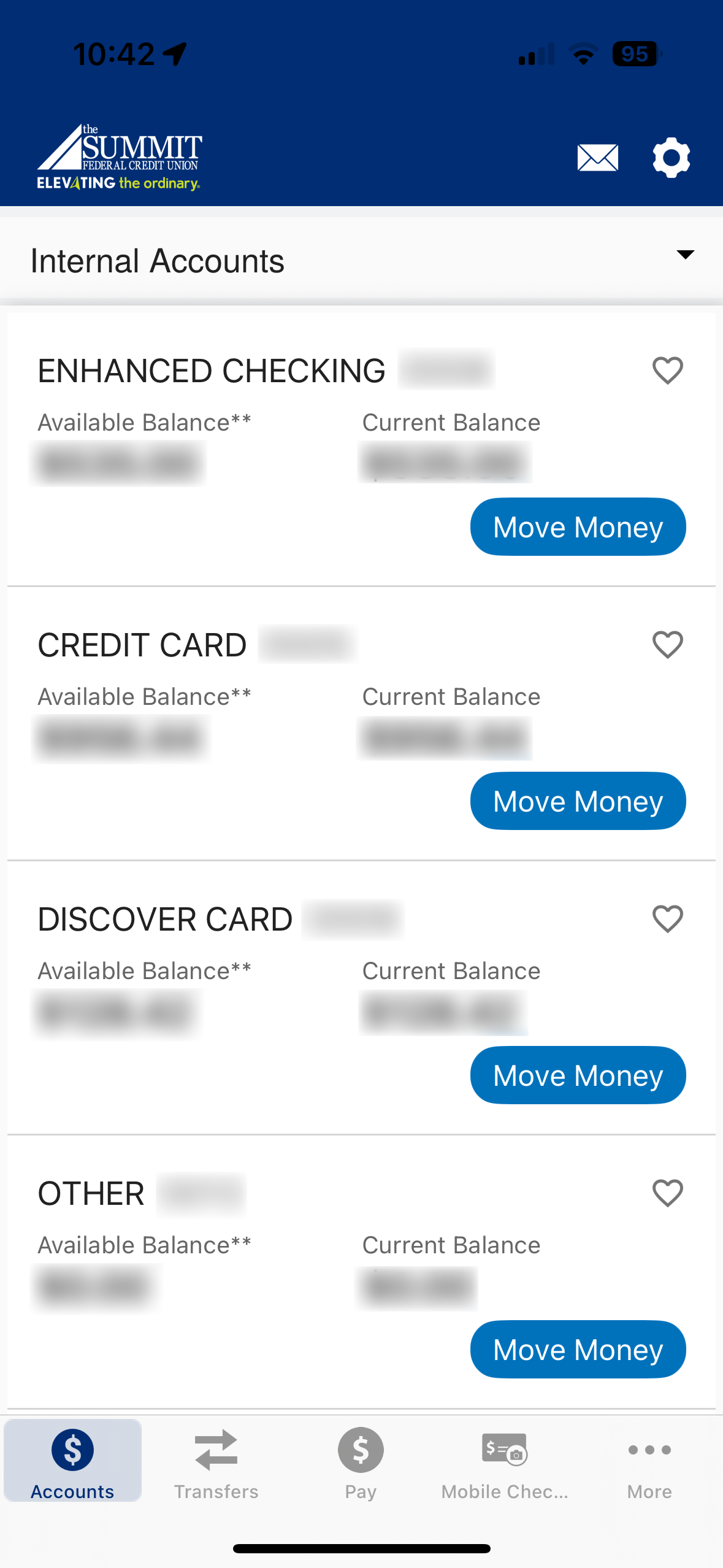
Task: Tap the DISCOVER CARD account title
Action: [165, 918]
